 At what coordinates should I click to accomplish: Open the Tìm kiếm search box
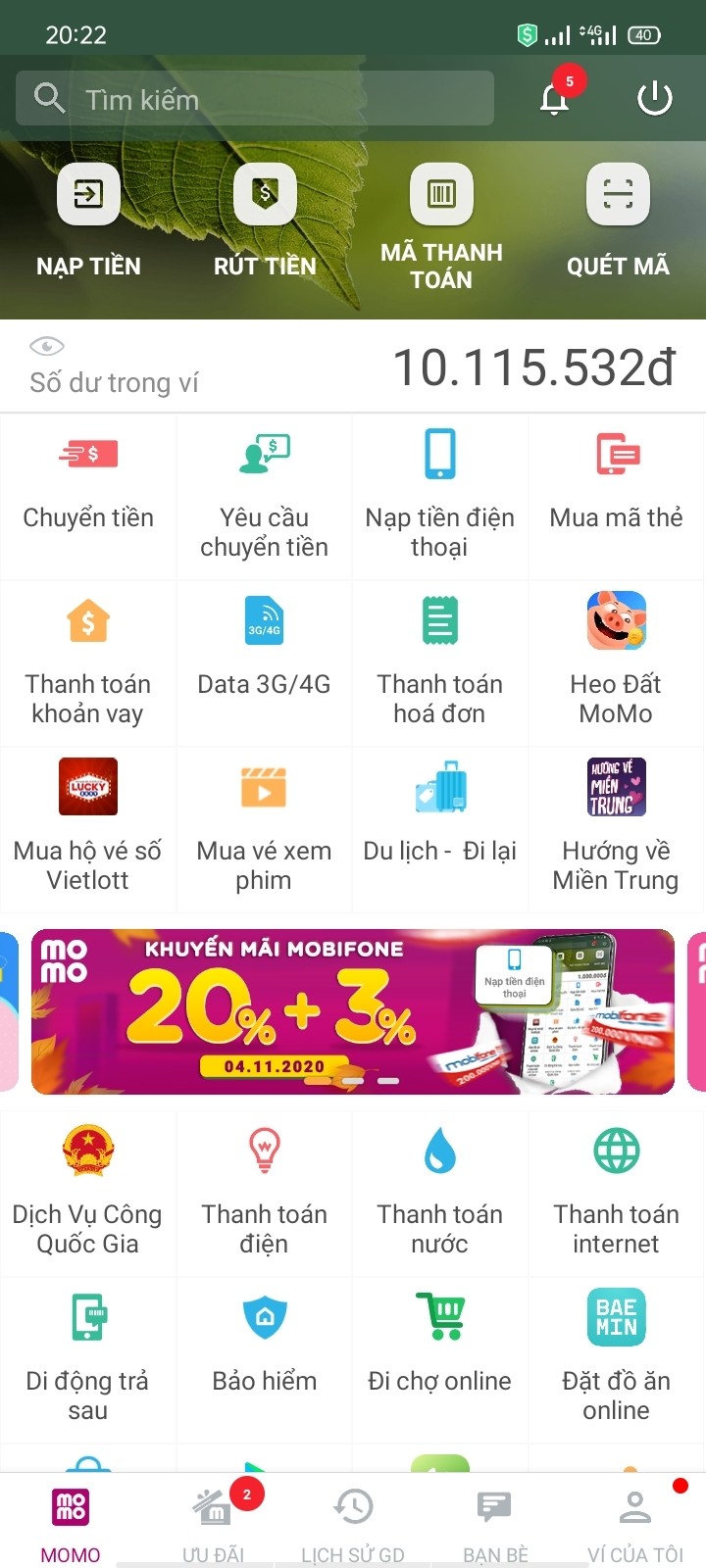click(255, 98)
